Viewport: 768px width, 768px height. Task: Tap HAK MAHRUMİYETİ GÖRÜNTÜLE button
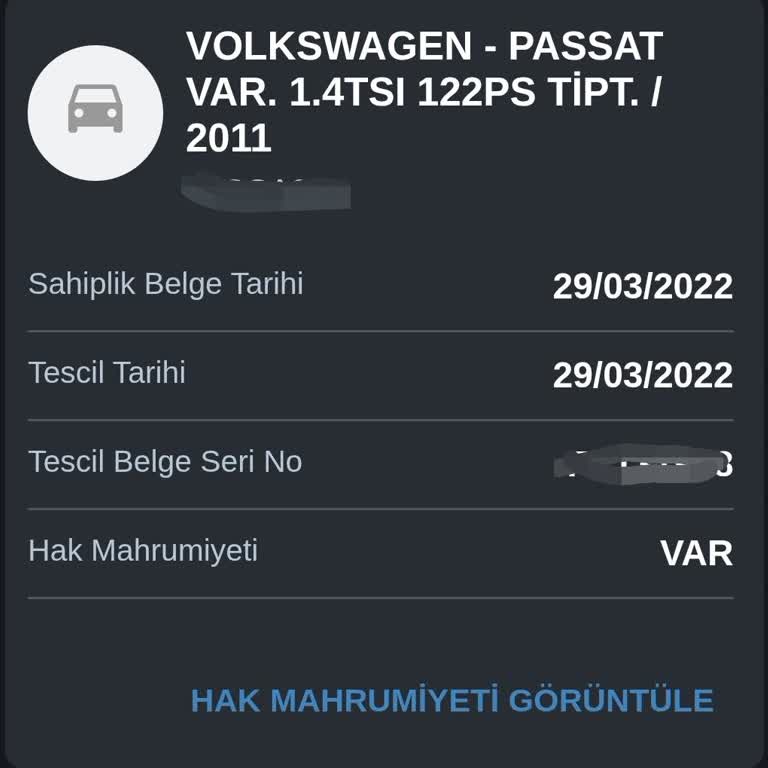(452, 700)
